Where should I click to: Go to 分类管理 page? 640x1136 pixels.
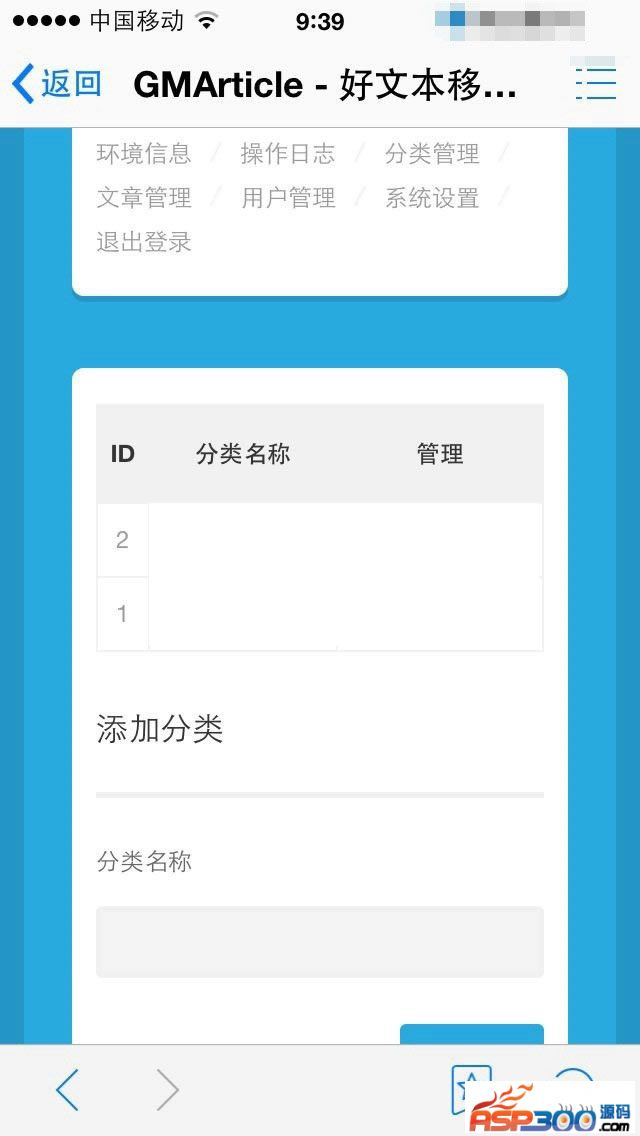pyautogui.click(x=432, y=153)
